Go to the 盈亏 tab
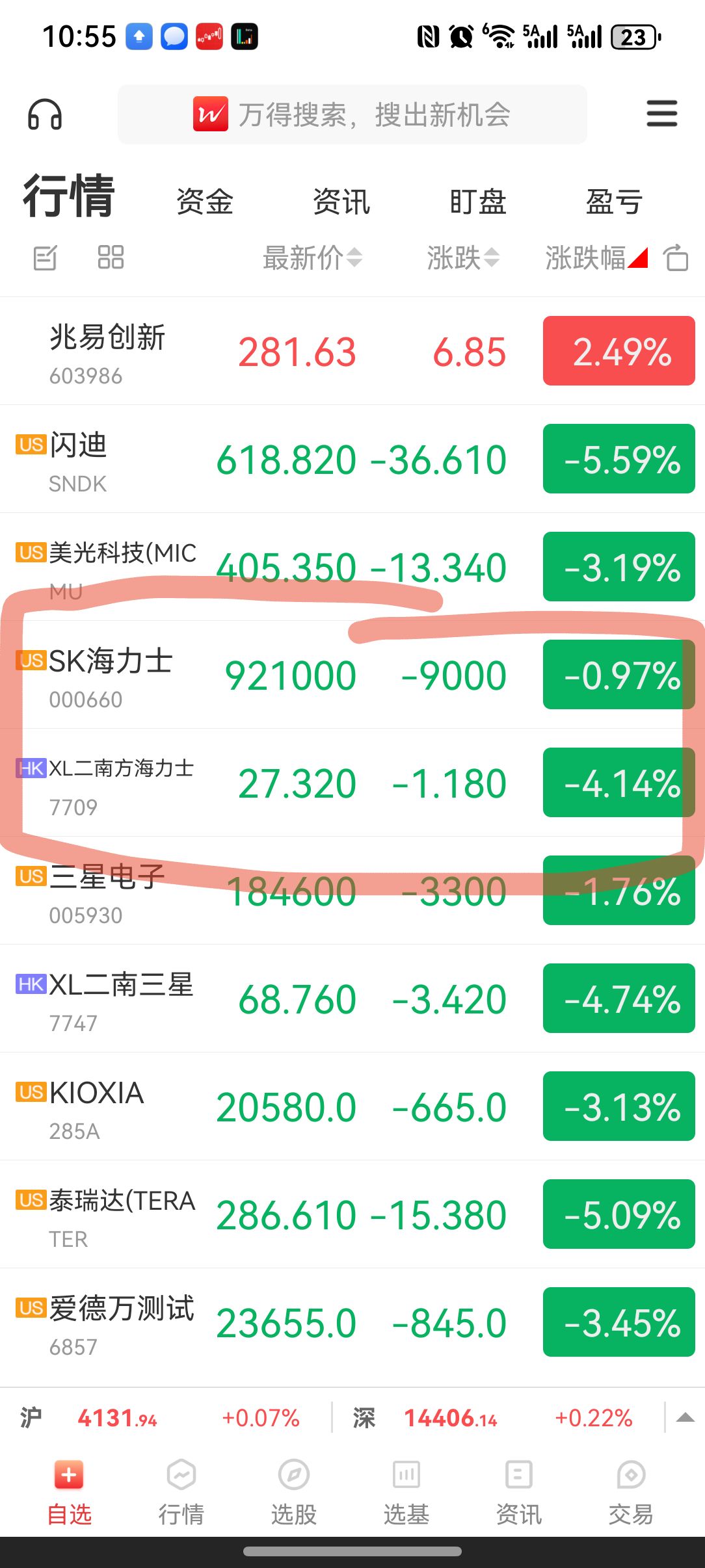 point(614,202)
